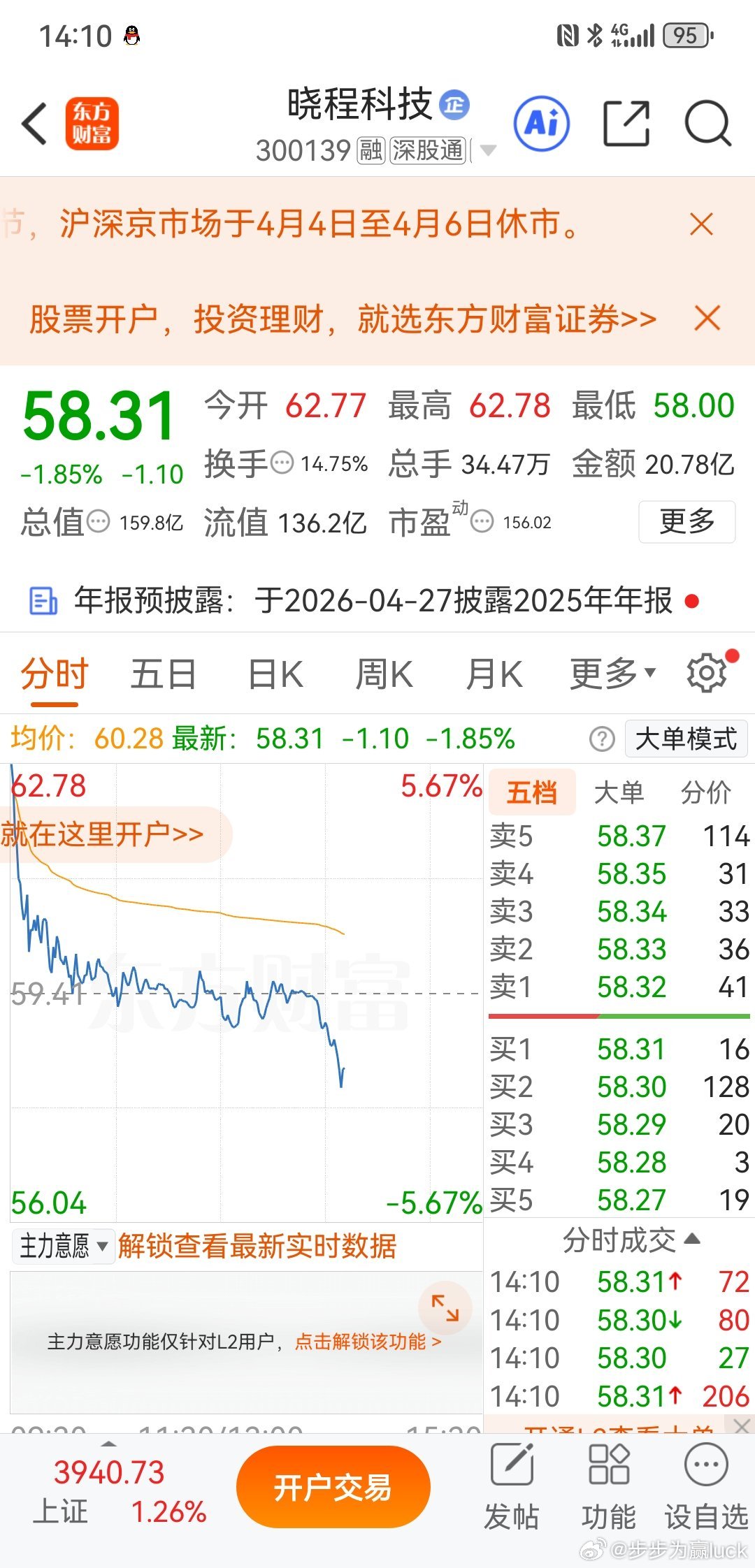Viewport: 755px width, 1568px height.
Task: Open the AI assistant
Action: point(541,122)
